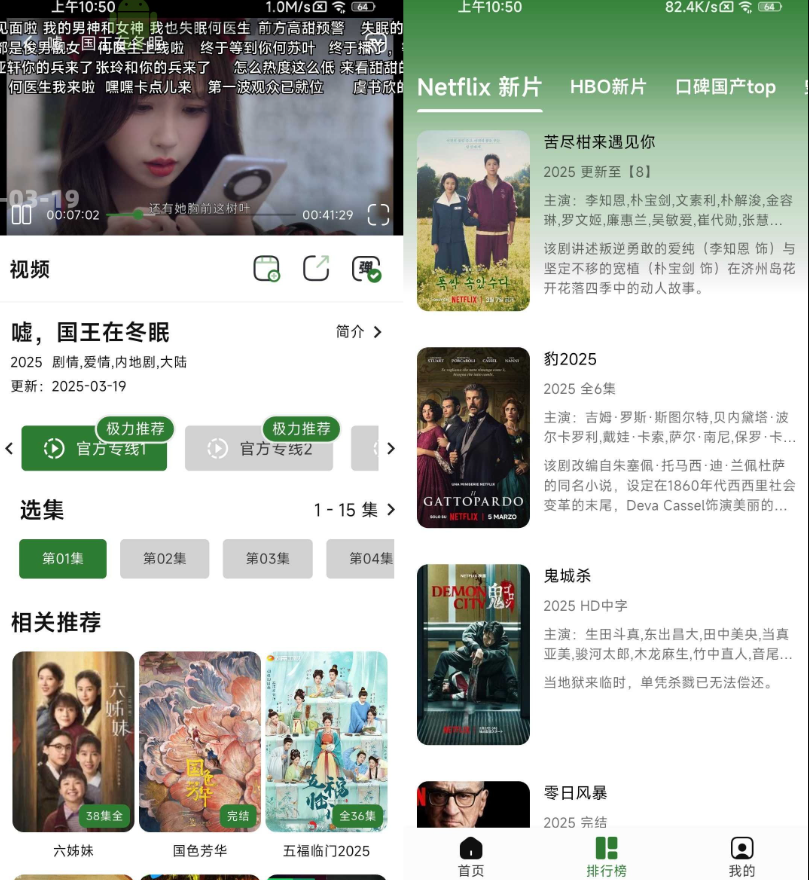The image size is (809, 880).
Task: Play episode 第02集
Action: pos(165,559)
